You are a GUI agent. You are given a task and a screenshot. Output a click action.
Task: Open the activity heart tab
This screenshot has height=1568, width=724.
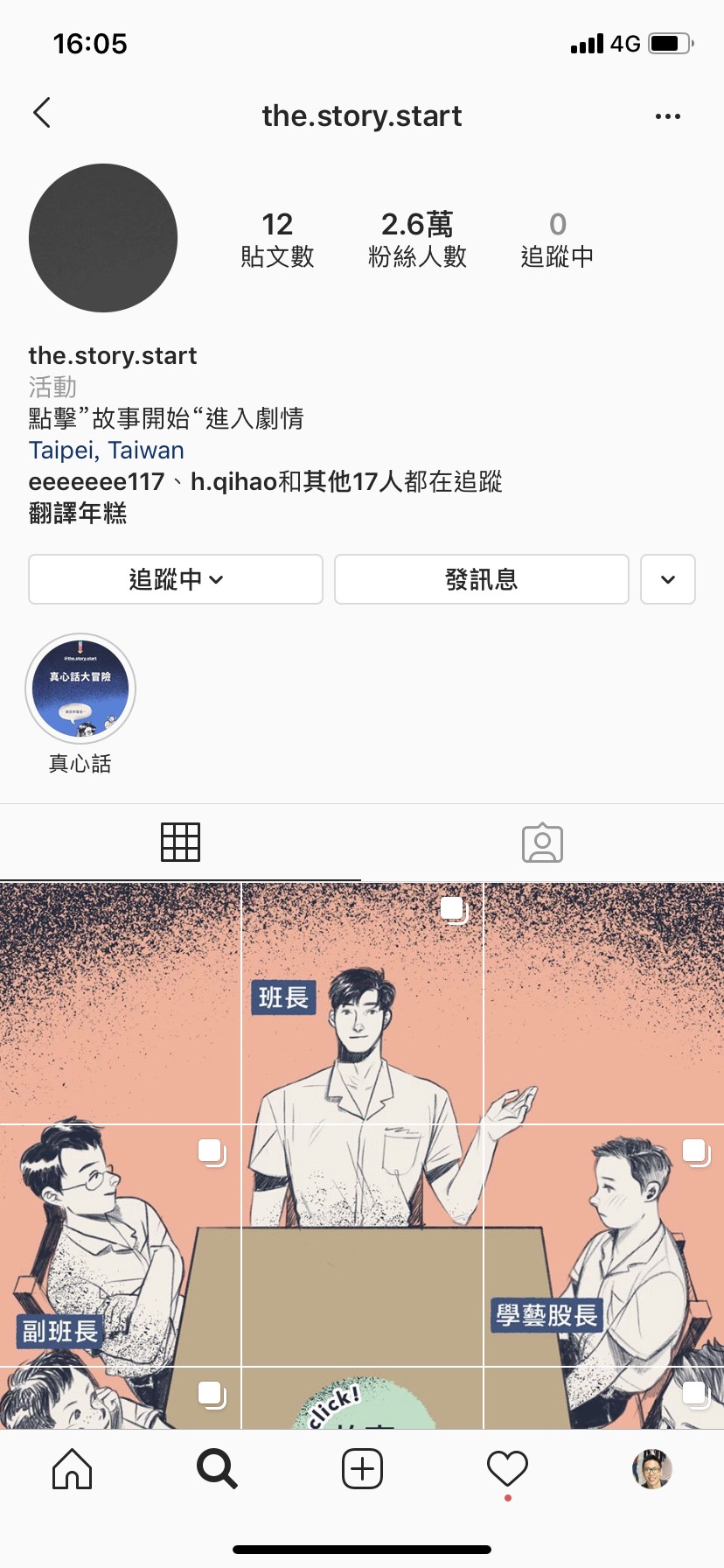point(507,1469)
